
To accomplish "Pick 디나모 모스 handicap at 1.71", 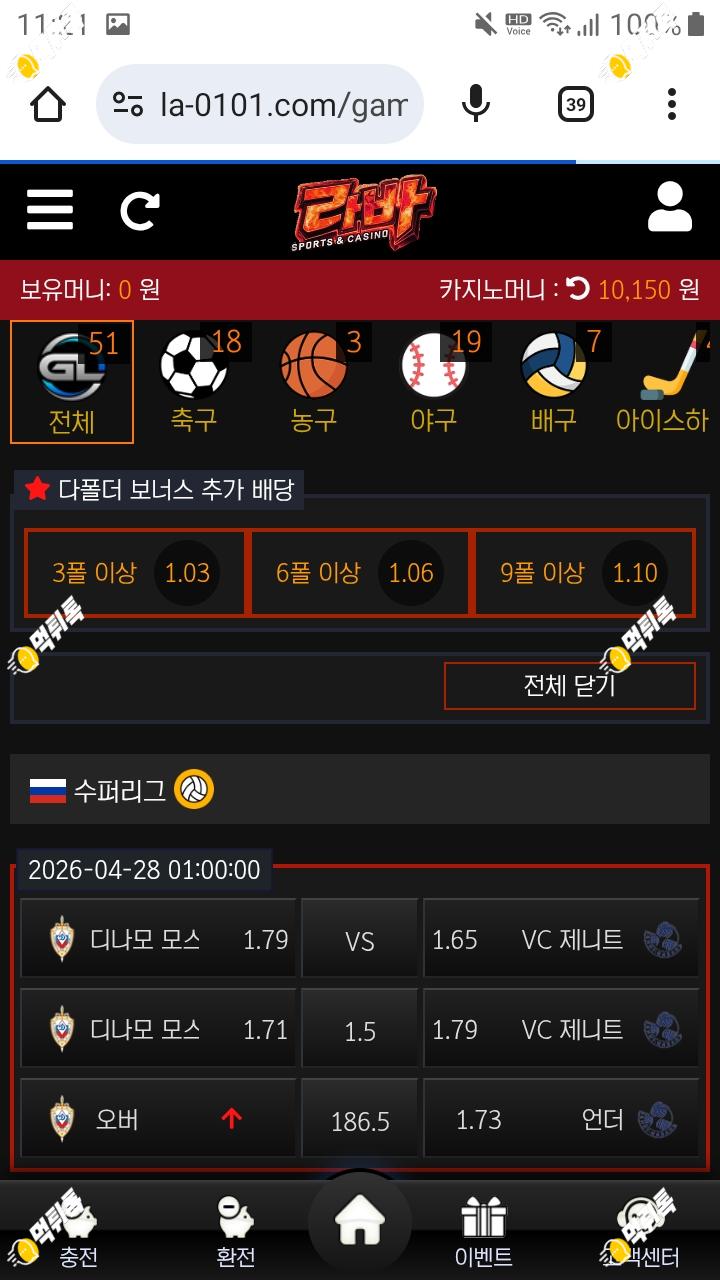I will (158, 1029).
